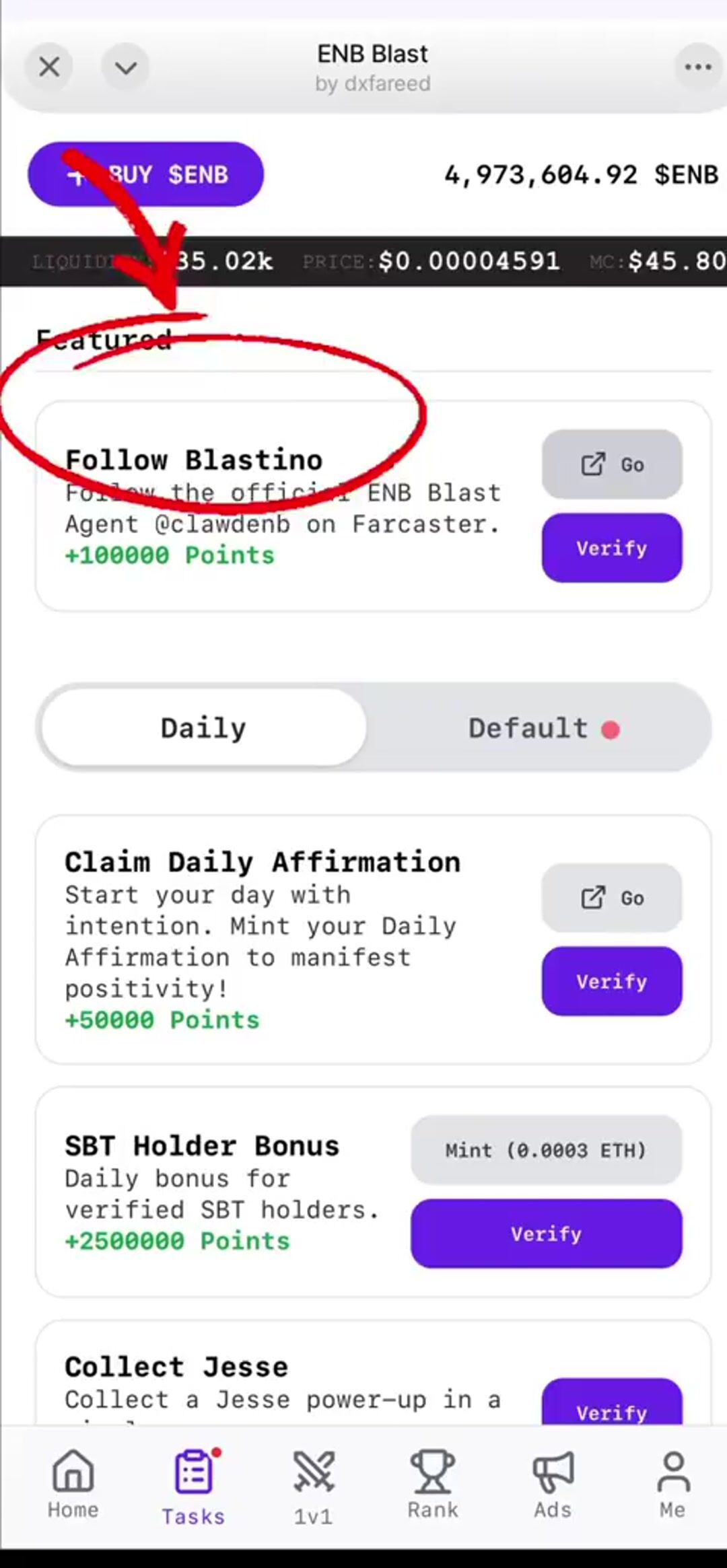Switch to the 1v1 tab

314,1486
